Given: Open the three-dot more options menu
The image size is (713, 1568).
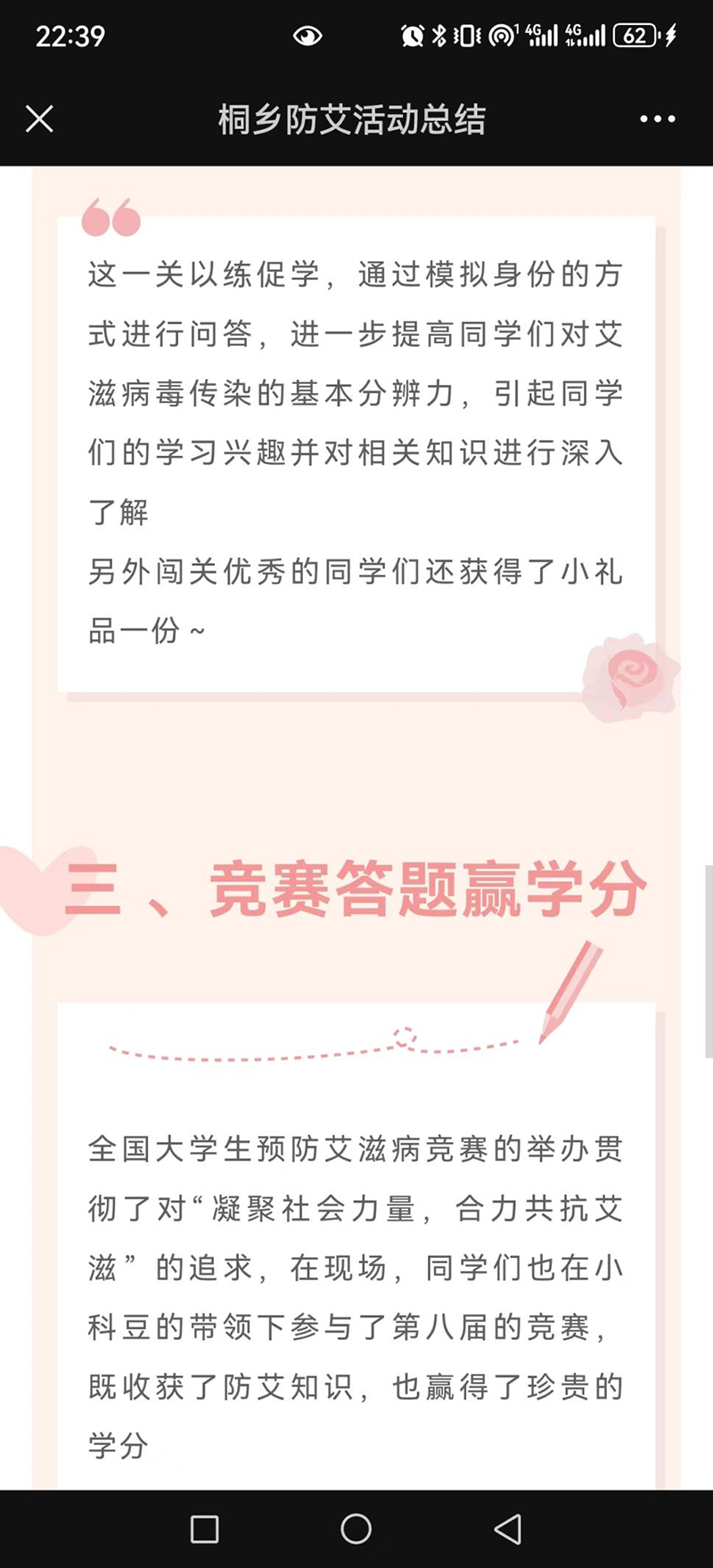Looking at the screenshot, I should (657, 118).
